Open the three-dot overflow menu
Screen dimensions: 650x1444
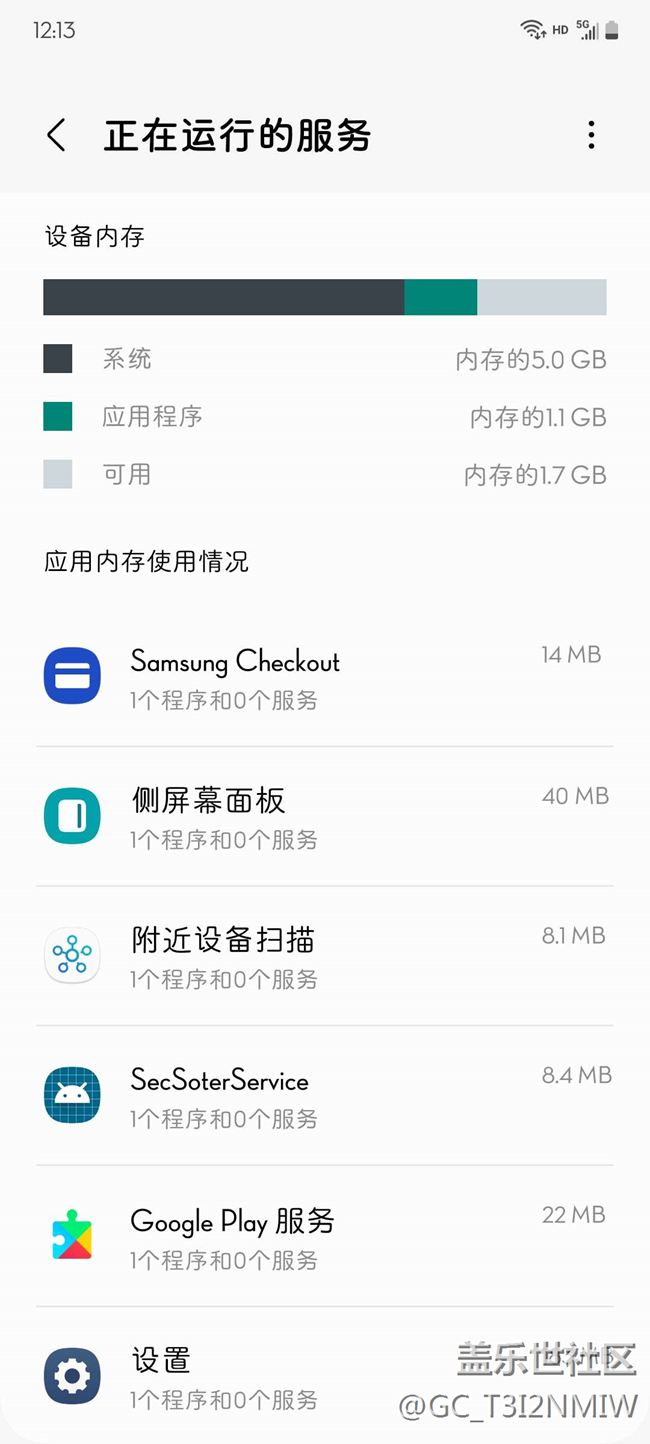tap(591, 136)
